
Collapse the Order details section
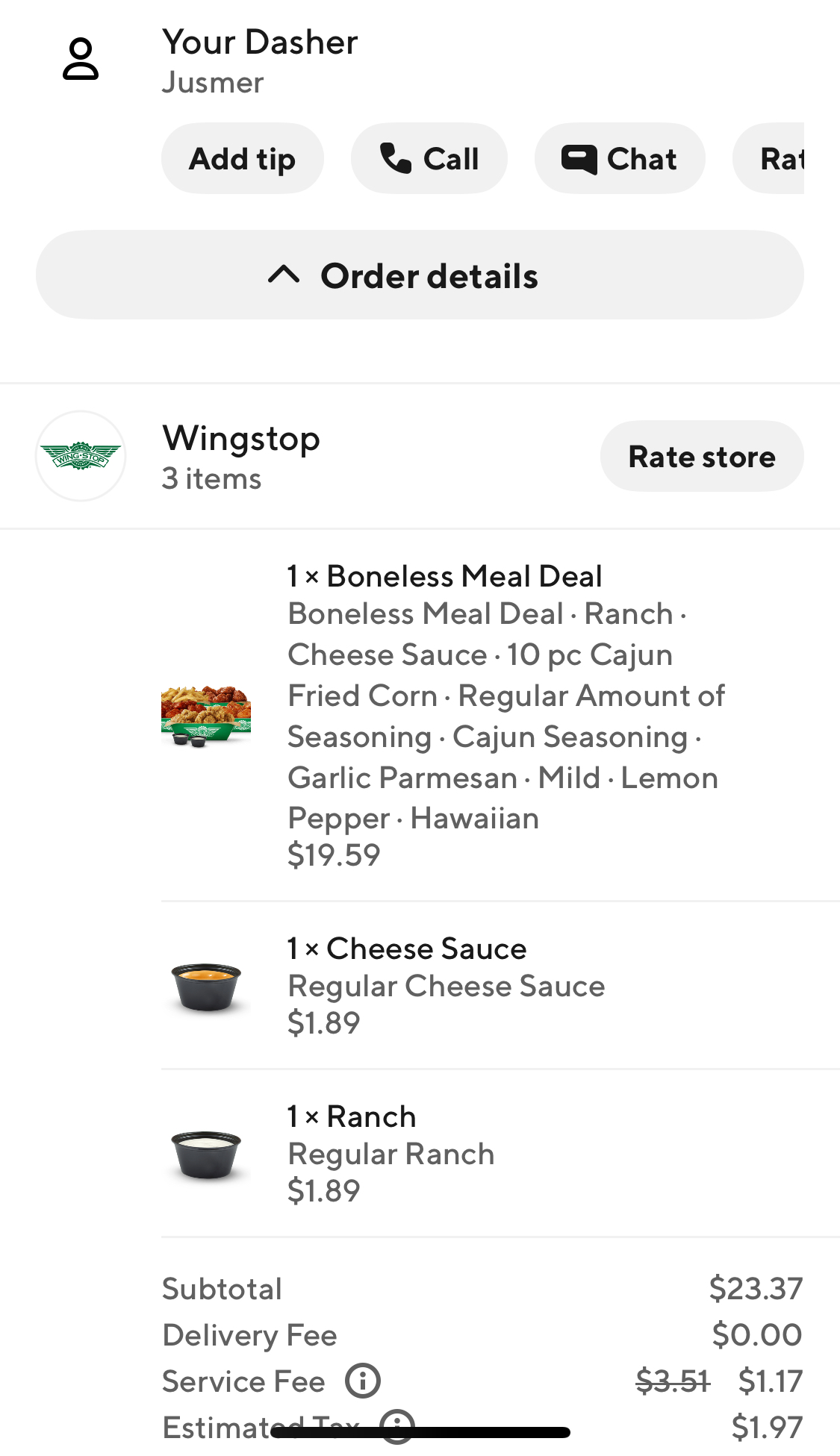click(x=420, y=275)
